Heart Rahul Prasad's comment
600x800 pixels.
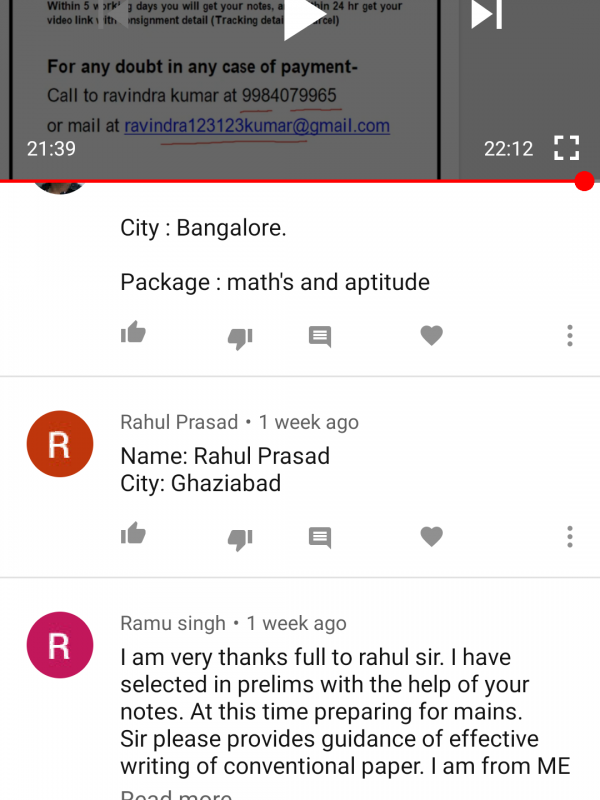(431, 537)
